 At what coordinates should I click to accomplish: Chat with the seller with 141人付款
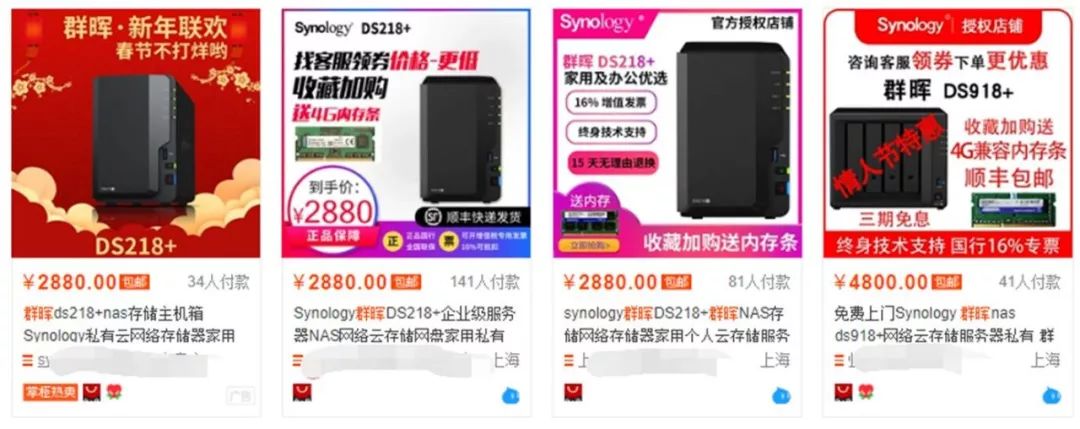(510, 396)
